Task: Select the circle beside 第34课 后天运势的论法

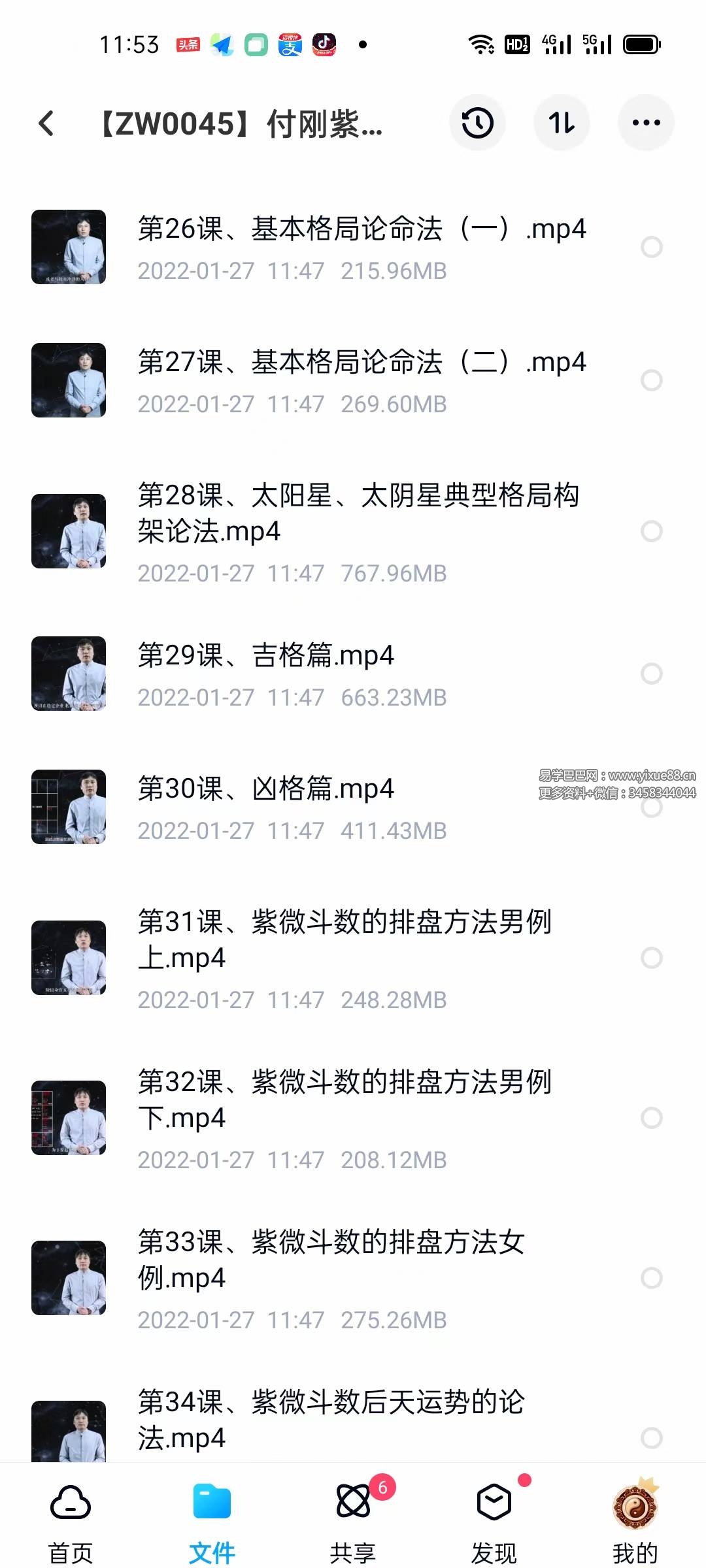Action: click(x=651, y=1437)
